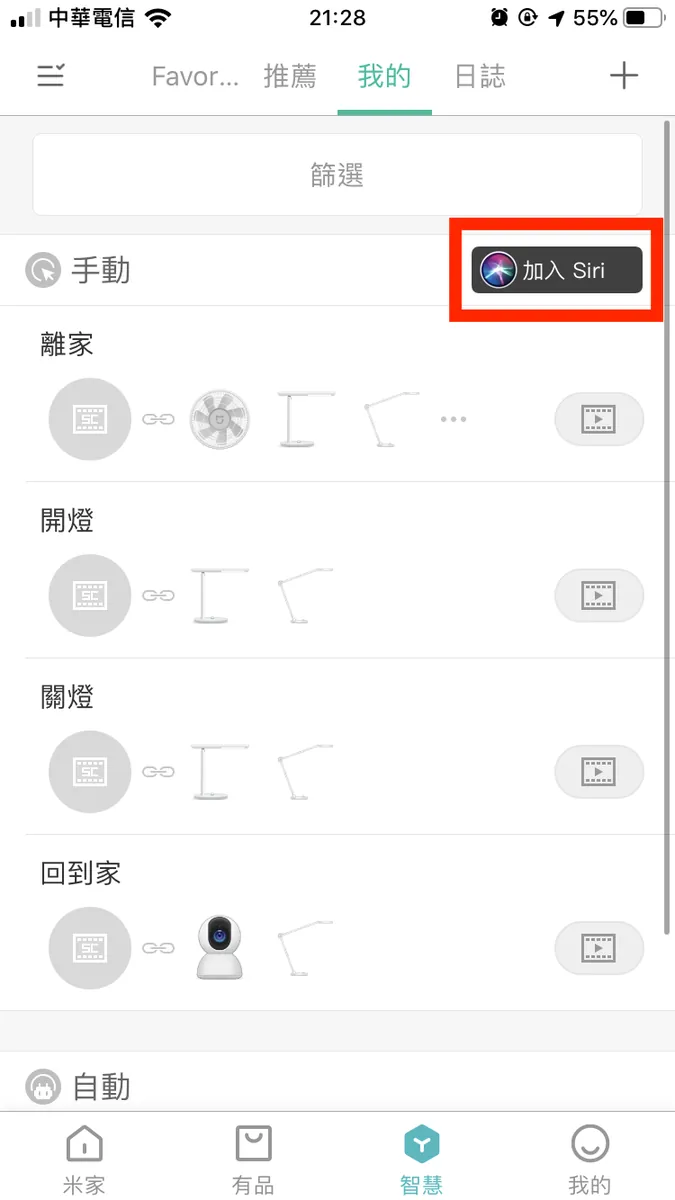Screen dimensions: 675x1200
Task: Switch to the 推薦 tab
Action: click(x=290, y=76)
